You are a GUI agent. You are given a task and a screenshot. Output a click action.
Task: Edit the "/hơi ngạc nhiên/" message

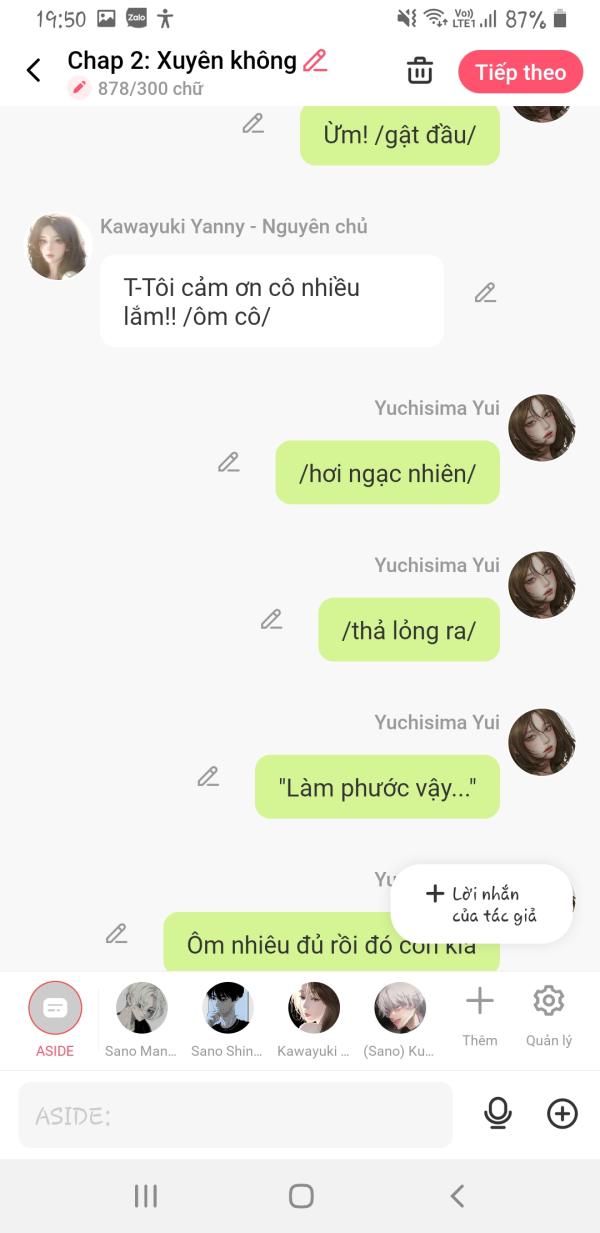tap(229, 462)
